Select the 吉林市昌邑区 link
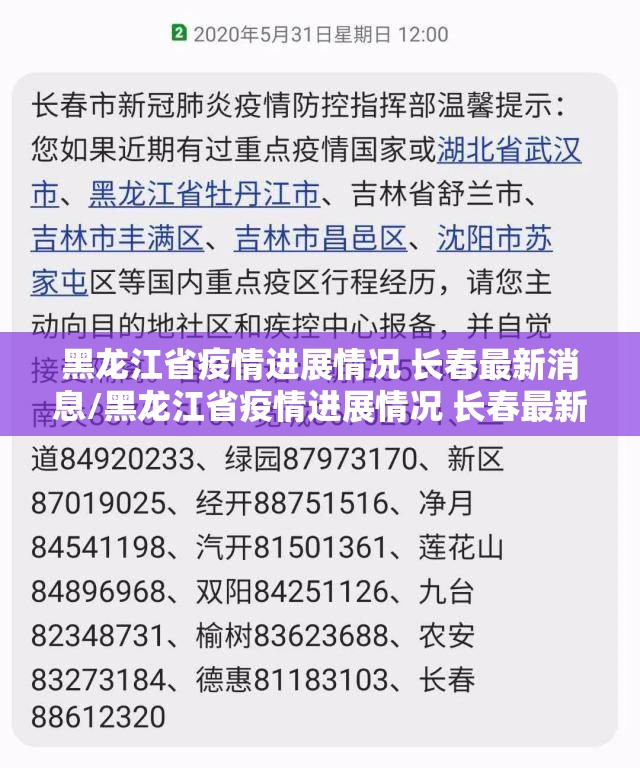Screen dimensions: 640x768 [320, 238]
